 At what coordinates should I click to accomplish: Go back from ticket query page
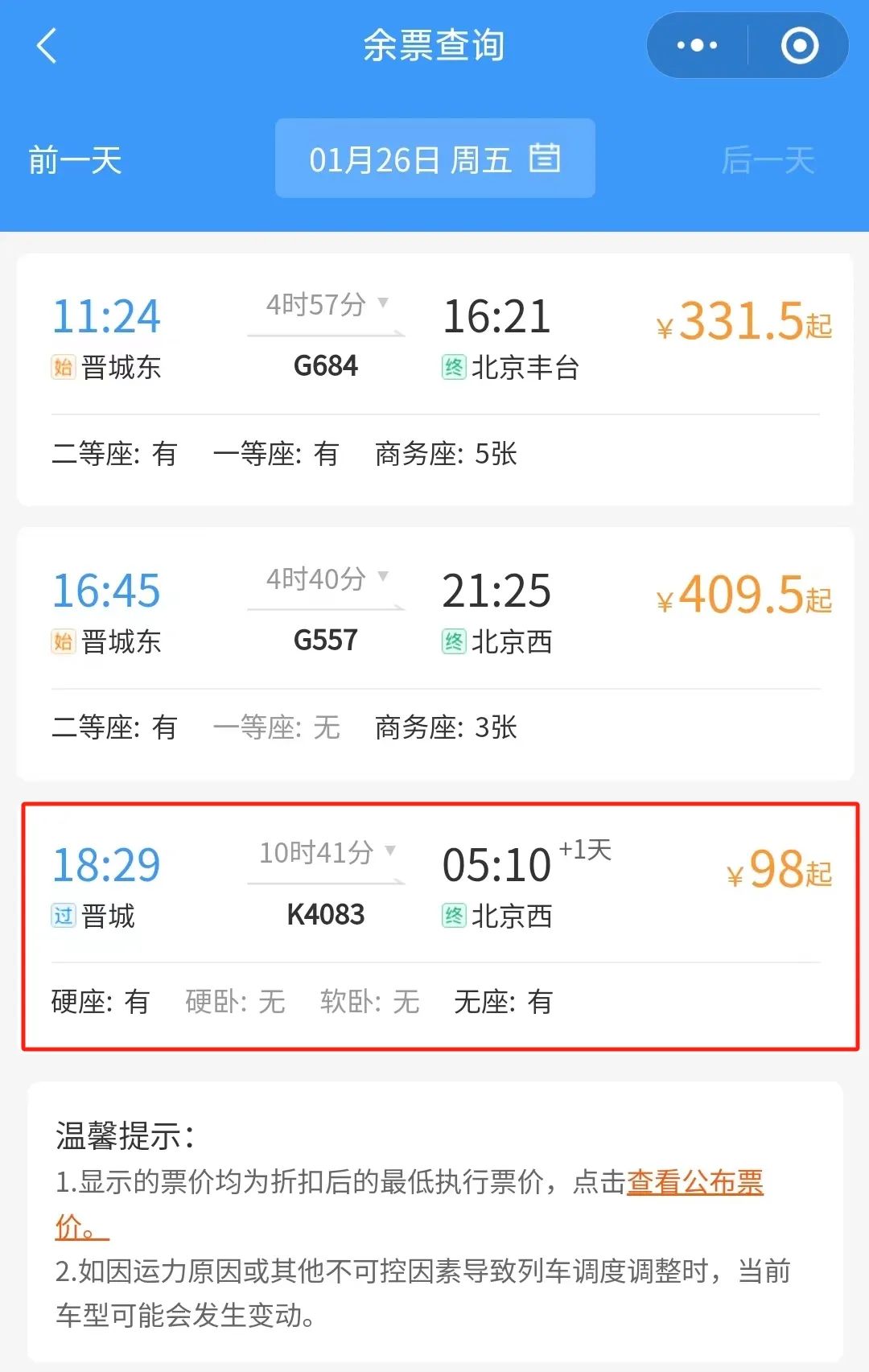point(47,46)
